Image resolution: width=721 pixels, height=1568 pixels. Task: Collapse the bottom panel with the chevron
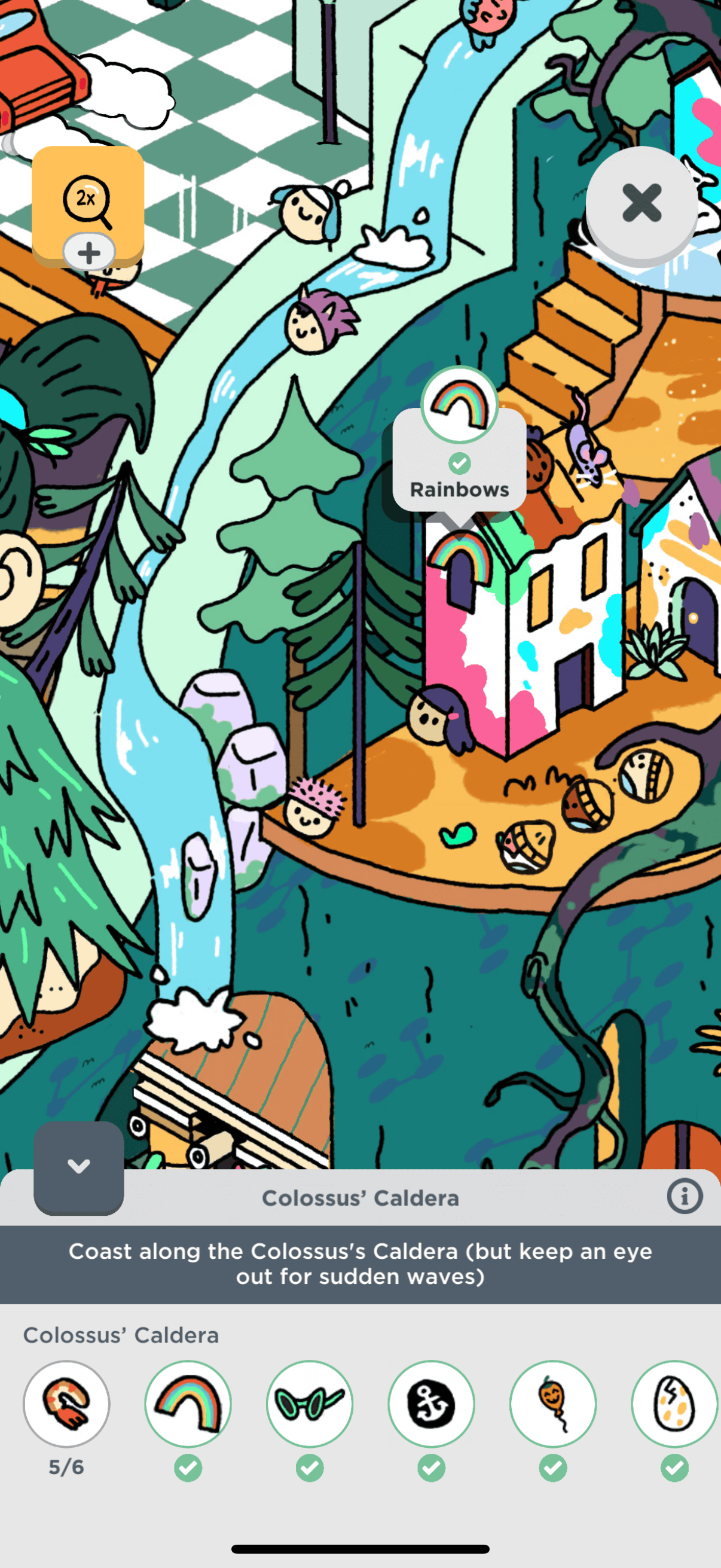coord(78,1167)
